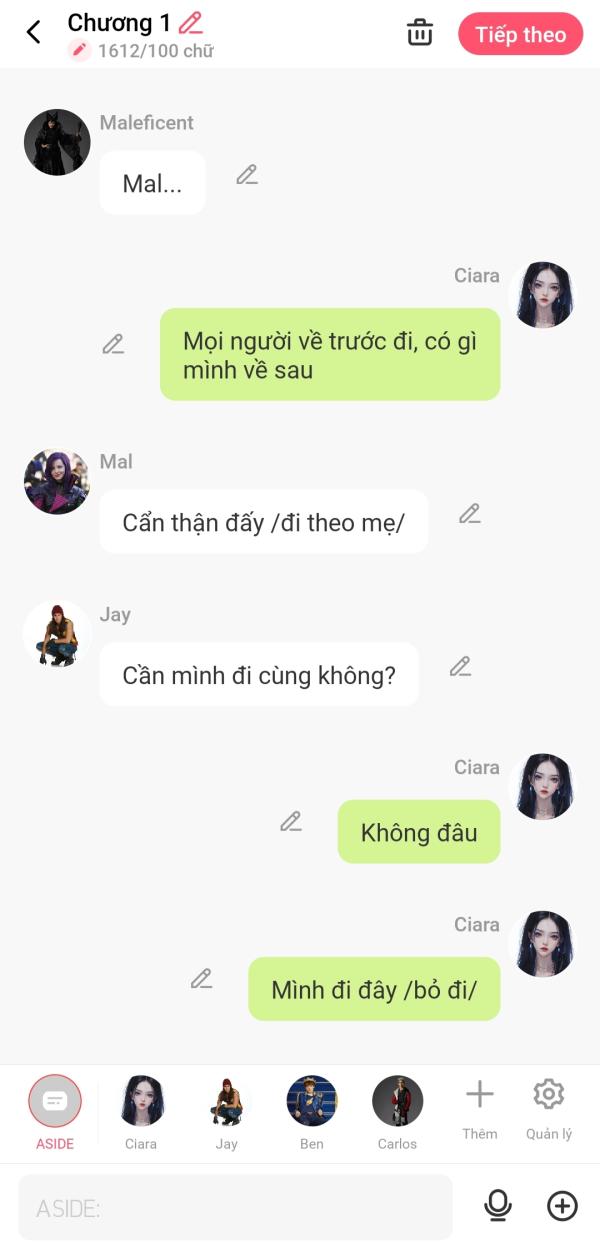
Task: Edit Maleficent's message "Mal..."
Action: click(x=247, y=175)
